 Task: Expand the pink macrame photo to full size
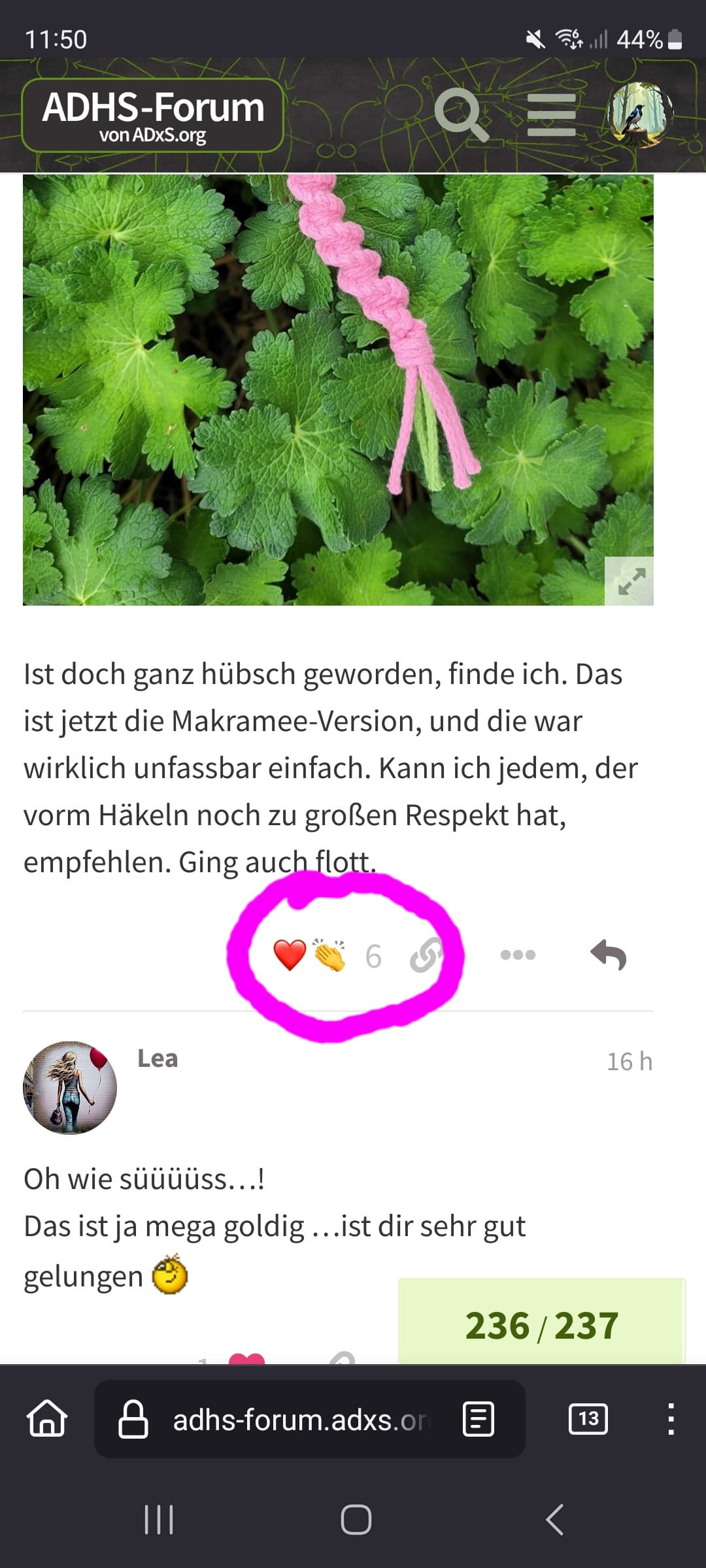pos(629,581)
